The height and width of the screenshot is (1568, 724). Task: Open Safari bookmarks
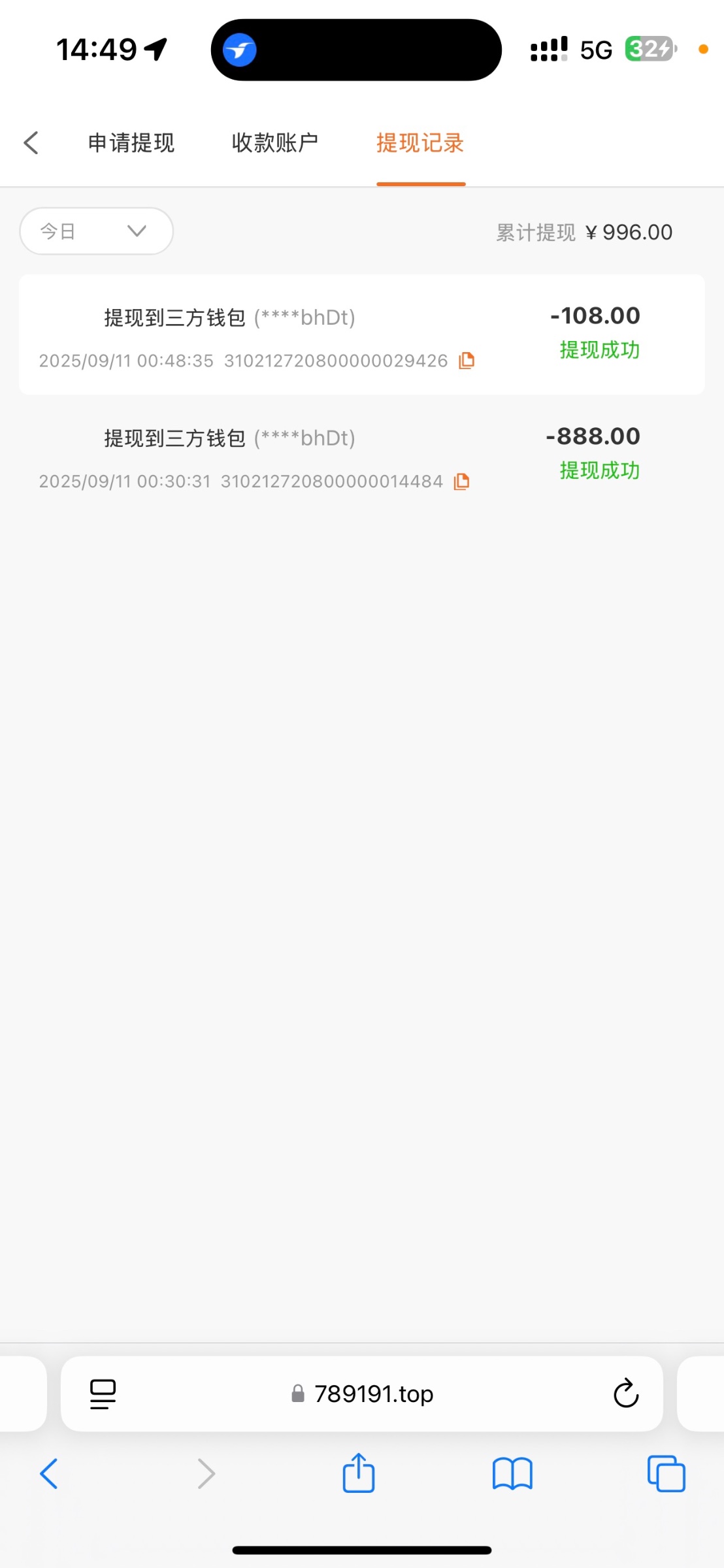512,1474
